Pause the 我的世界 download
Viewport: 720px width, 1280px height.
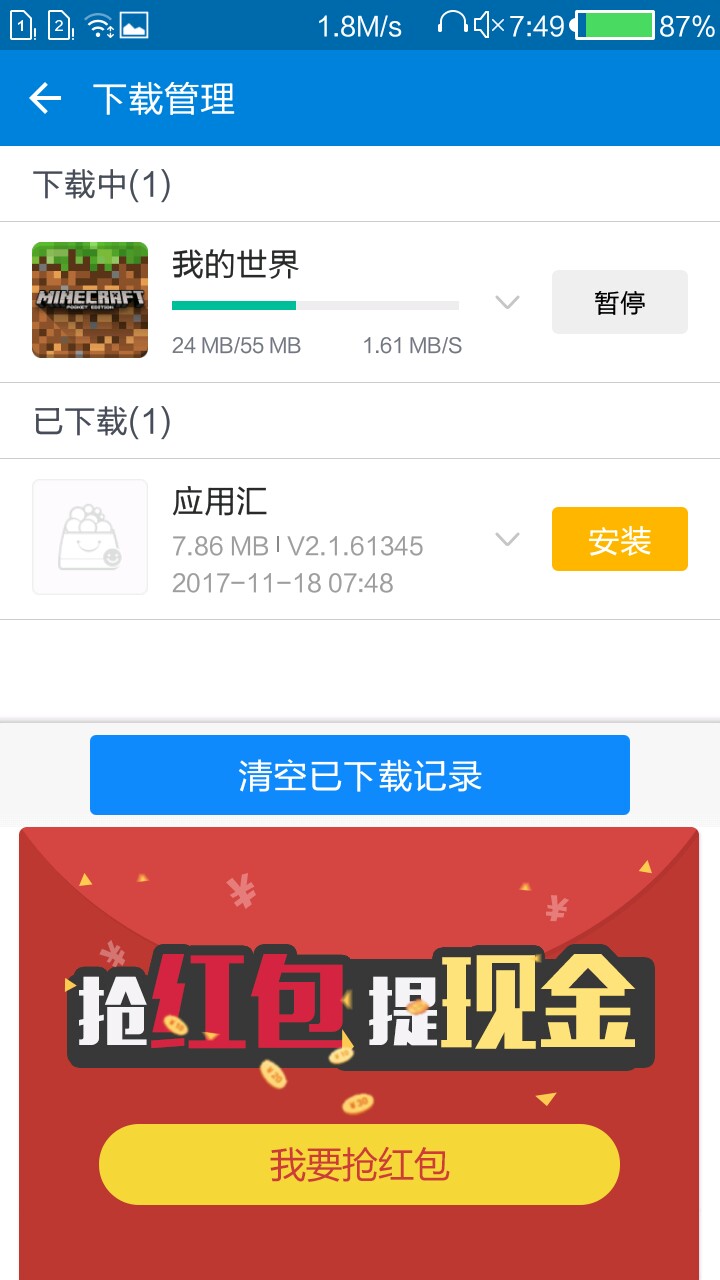point(619,302)
